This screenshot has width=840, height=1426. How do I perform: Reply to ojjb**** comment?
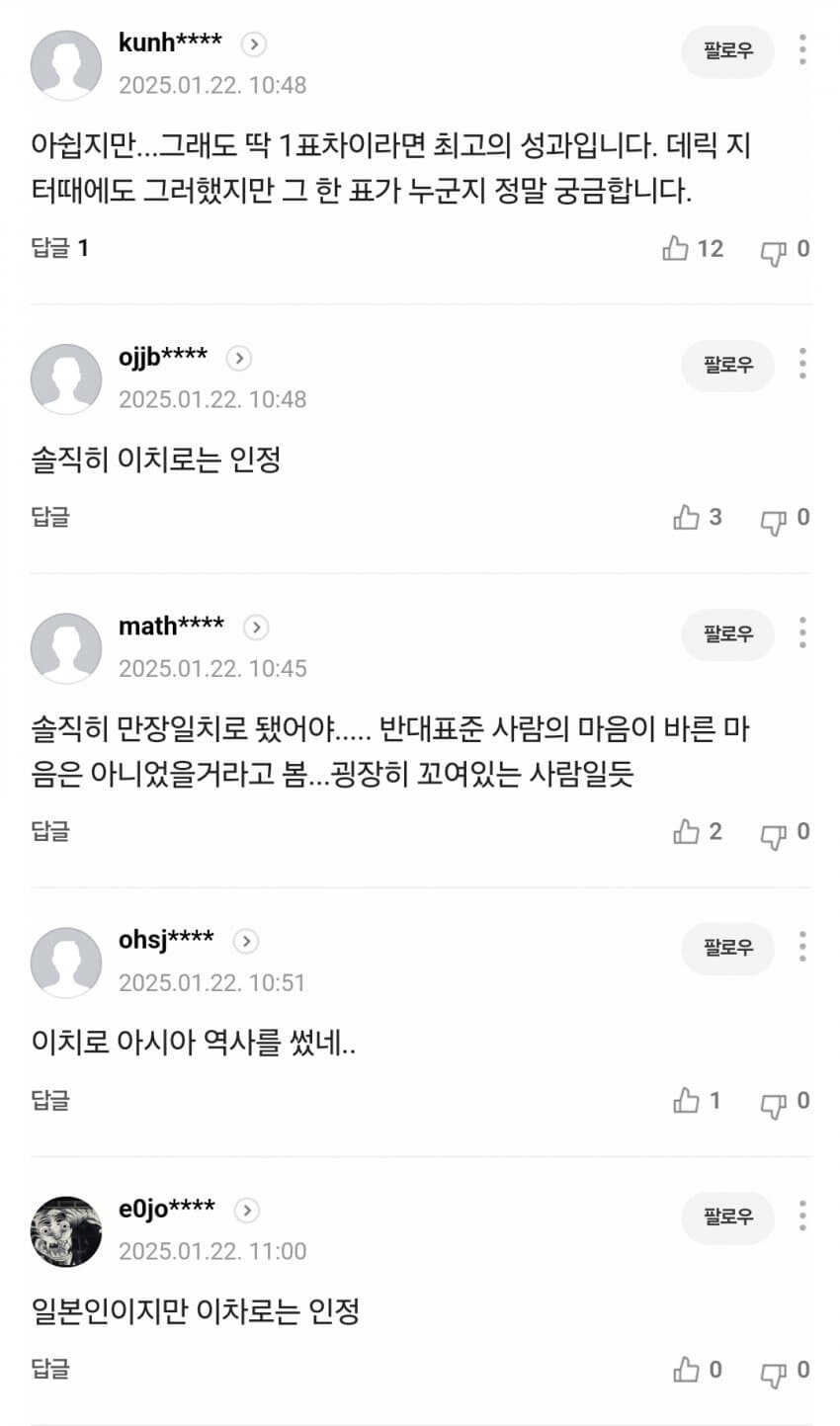point(50,517)
